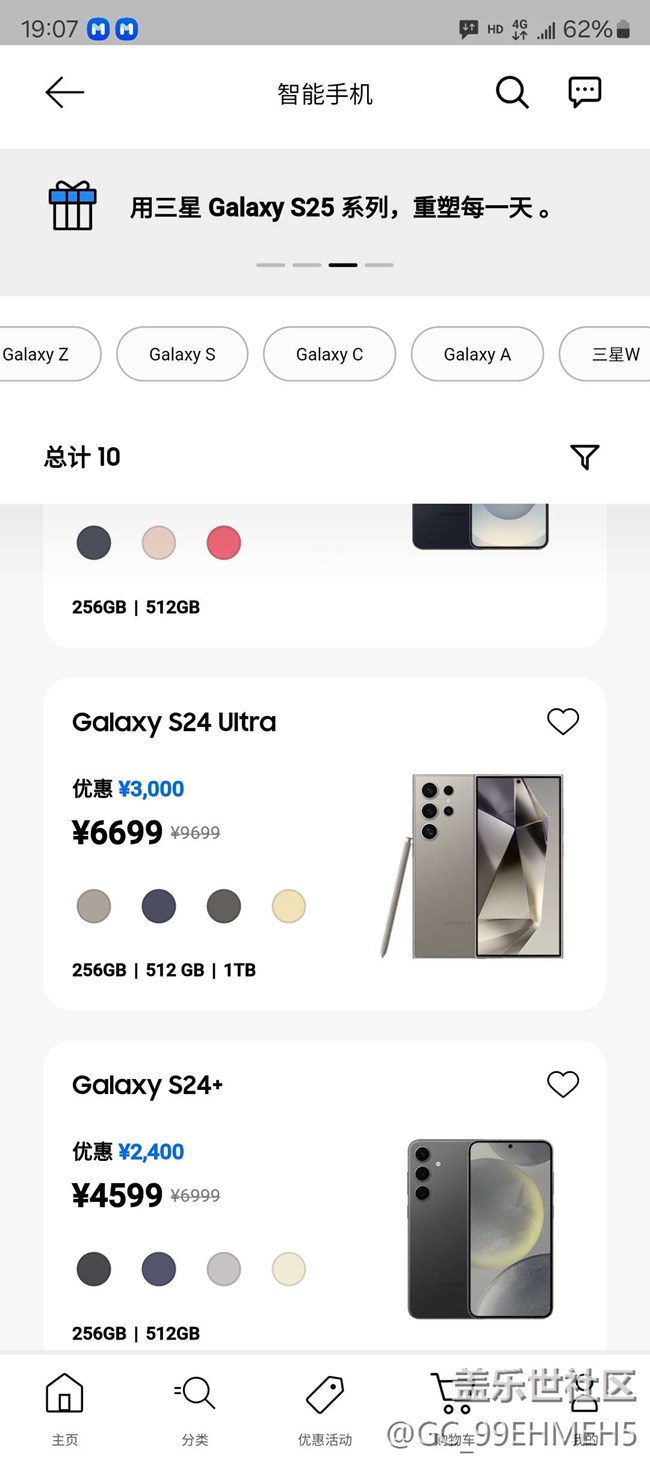Viewport: 650px width, 1472px height.
Task: Select the Galaxy A chip
Action: 477,354
